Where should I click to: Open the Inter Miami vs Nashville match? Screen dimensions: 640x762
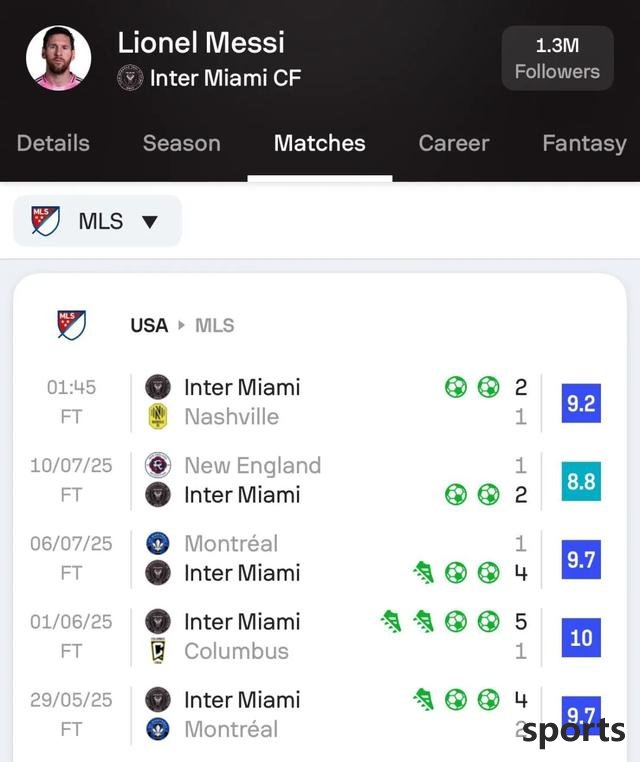click(x=320, y=402)
